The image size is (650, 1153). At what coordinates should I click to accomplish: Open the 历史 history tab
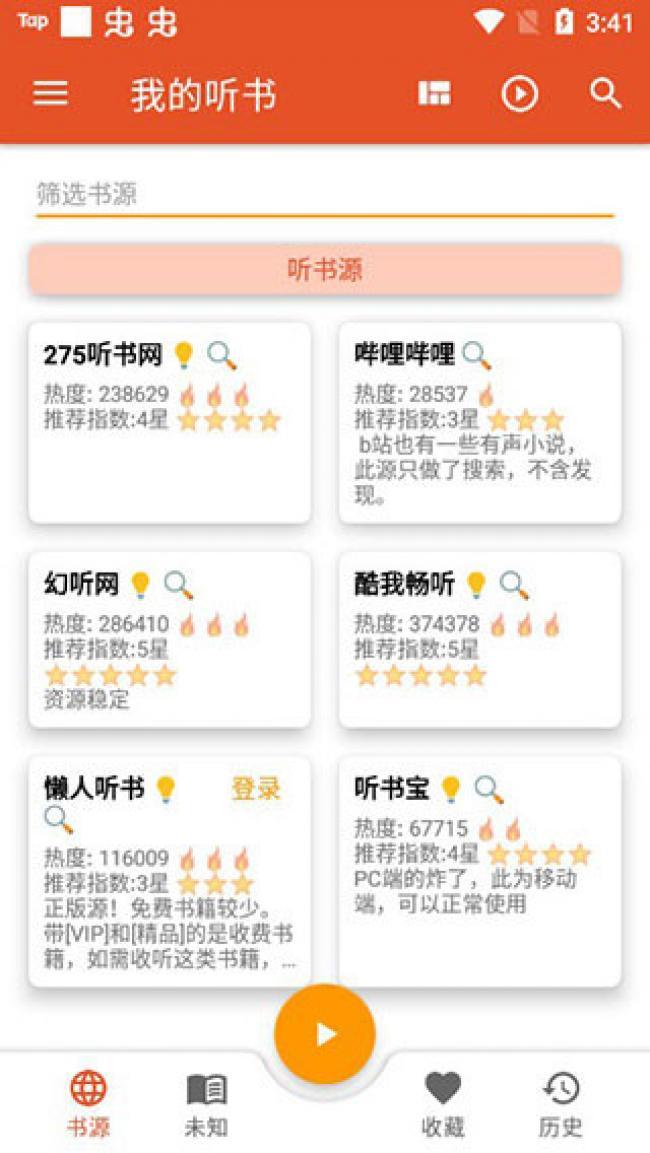point(561,1104)
